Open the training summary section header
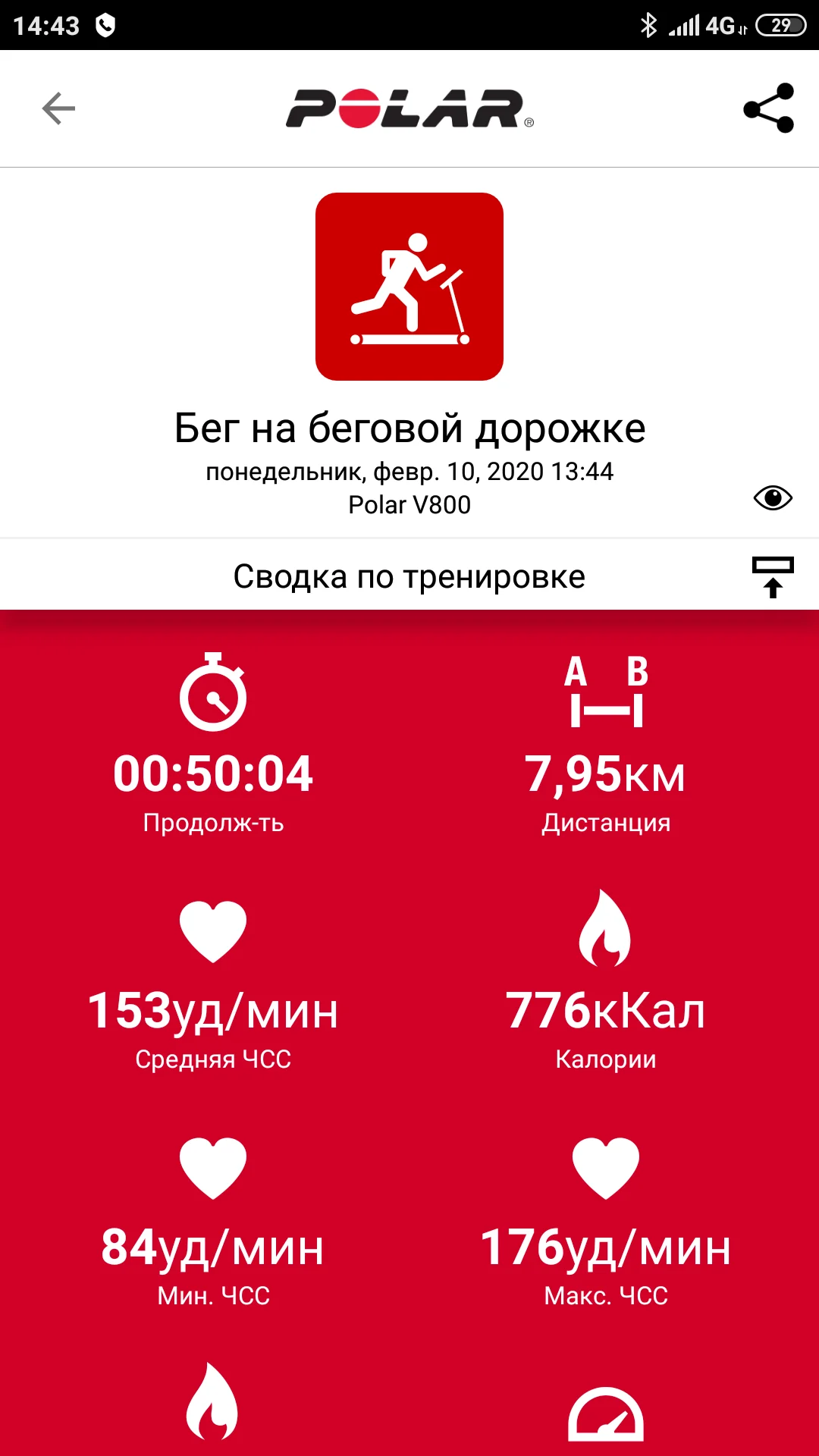This screenshot has width=819, height=1456. point(409,575)
